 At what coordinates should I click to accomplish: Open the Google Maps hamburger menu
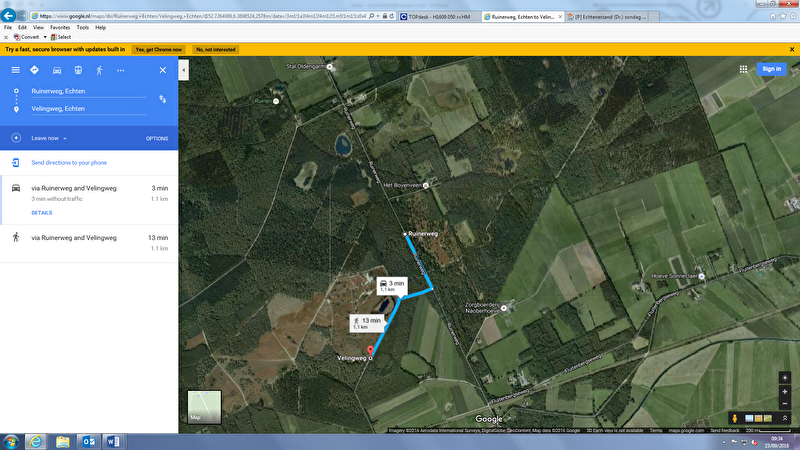(x=15, y=70)
